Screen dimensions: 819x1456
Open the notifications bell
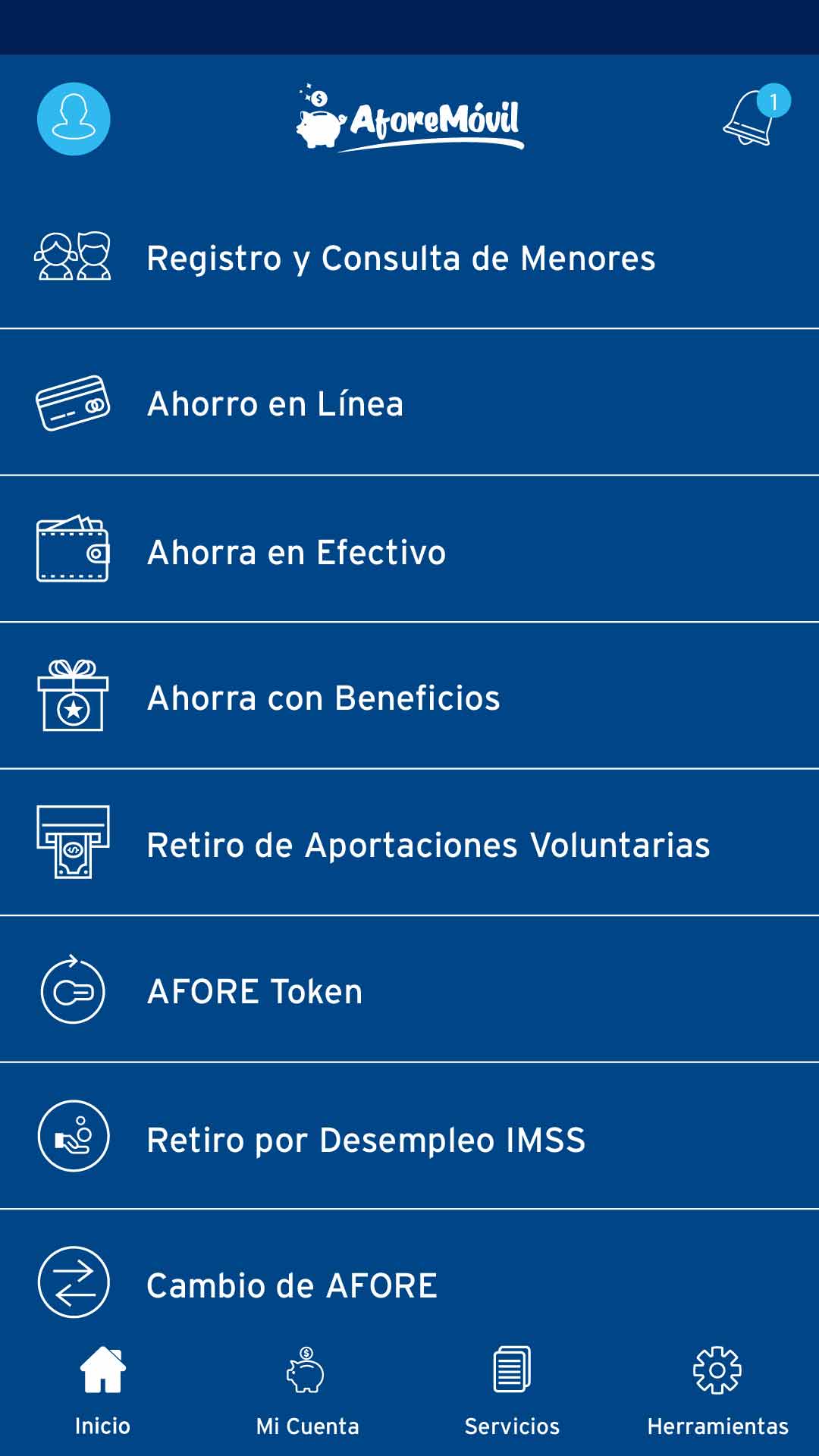click(752, 118)
